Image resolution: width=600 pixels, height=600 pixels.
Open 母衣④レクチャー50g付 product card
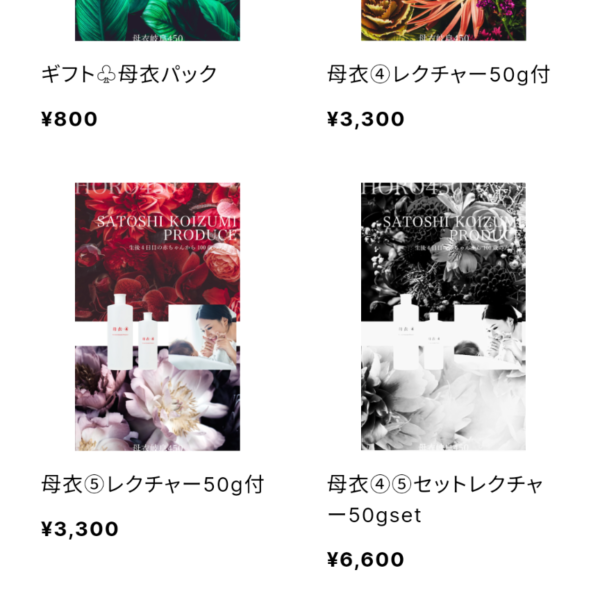[x=438, y=75]
